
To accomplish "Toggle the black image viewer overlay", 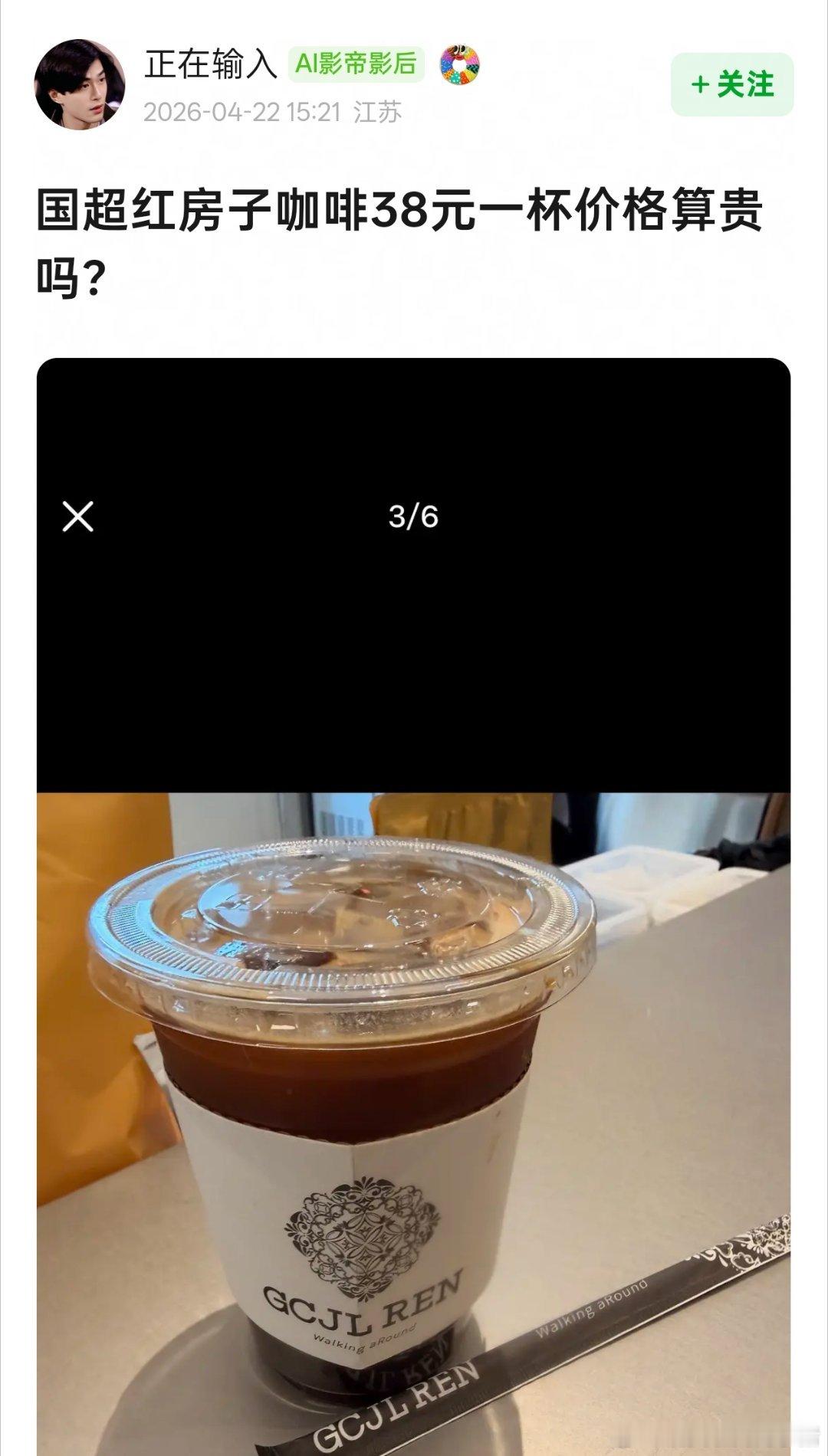I will [x=414, y=674].
